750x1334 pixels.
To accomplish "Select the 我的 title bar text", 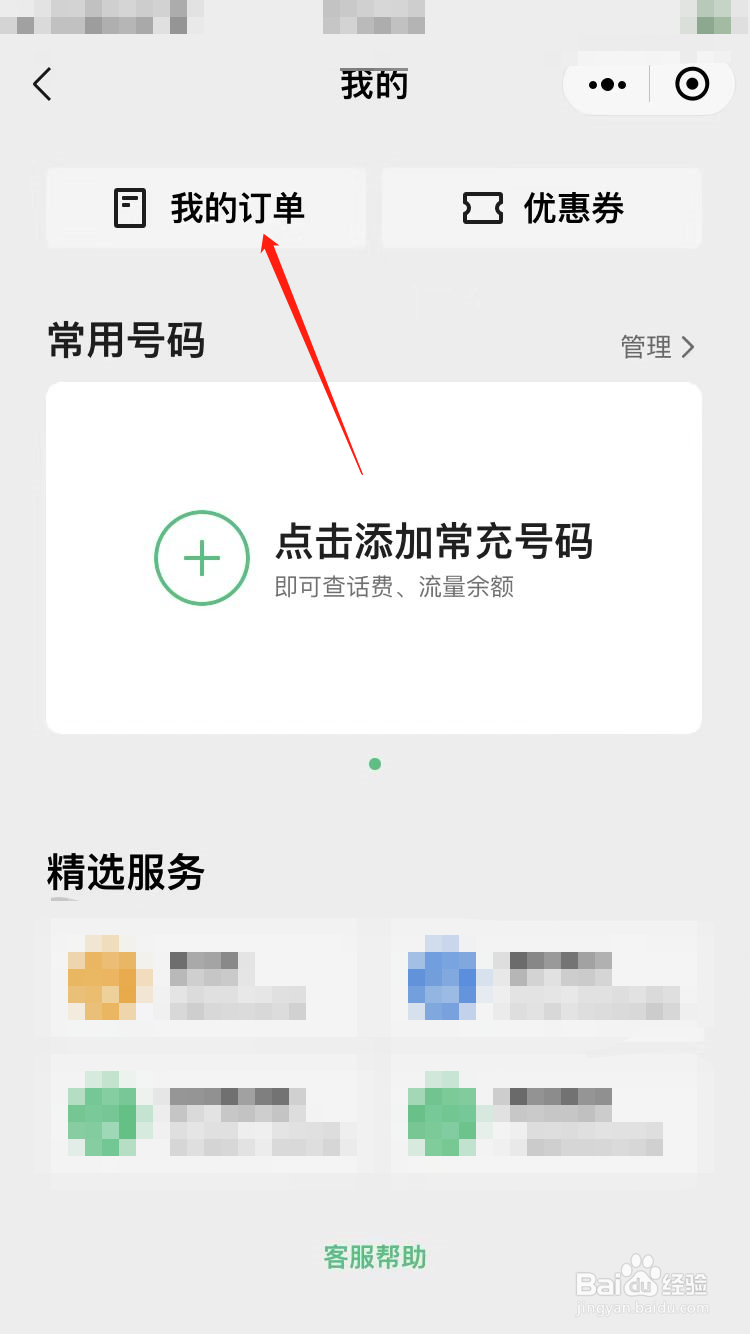I will (374, 85).
